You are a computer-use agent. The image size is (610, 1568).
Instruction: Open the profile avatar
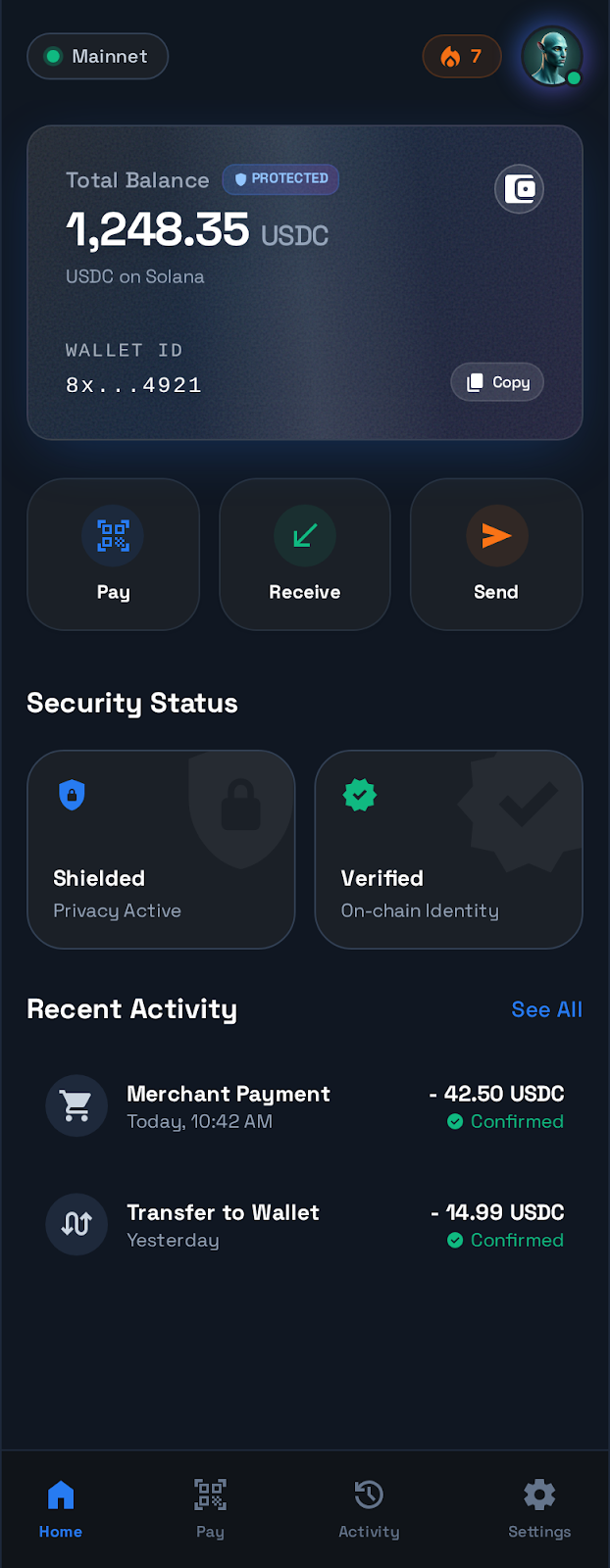click(551, 56)
